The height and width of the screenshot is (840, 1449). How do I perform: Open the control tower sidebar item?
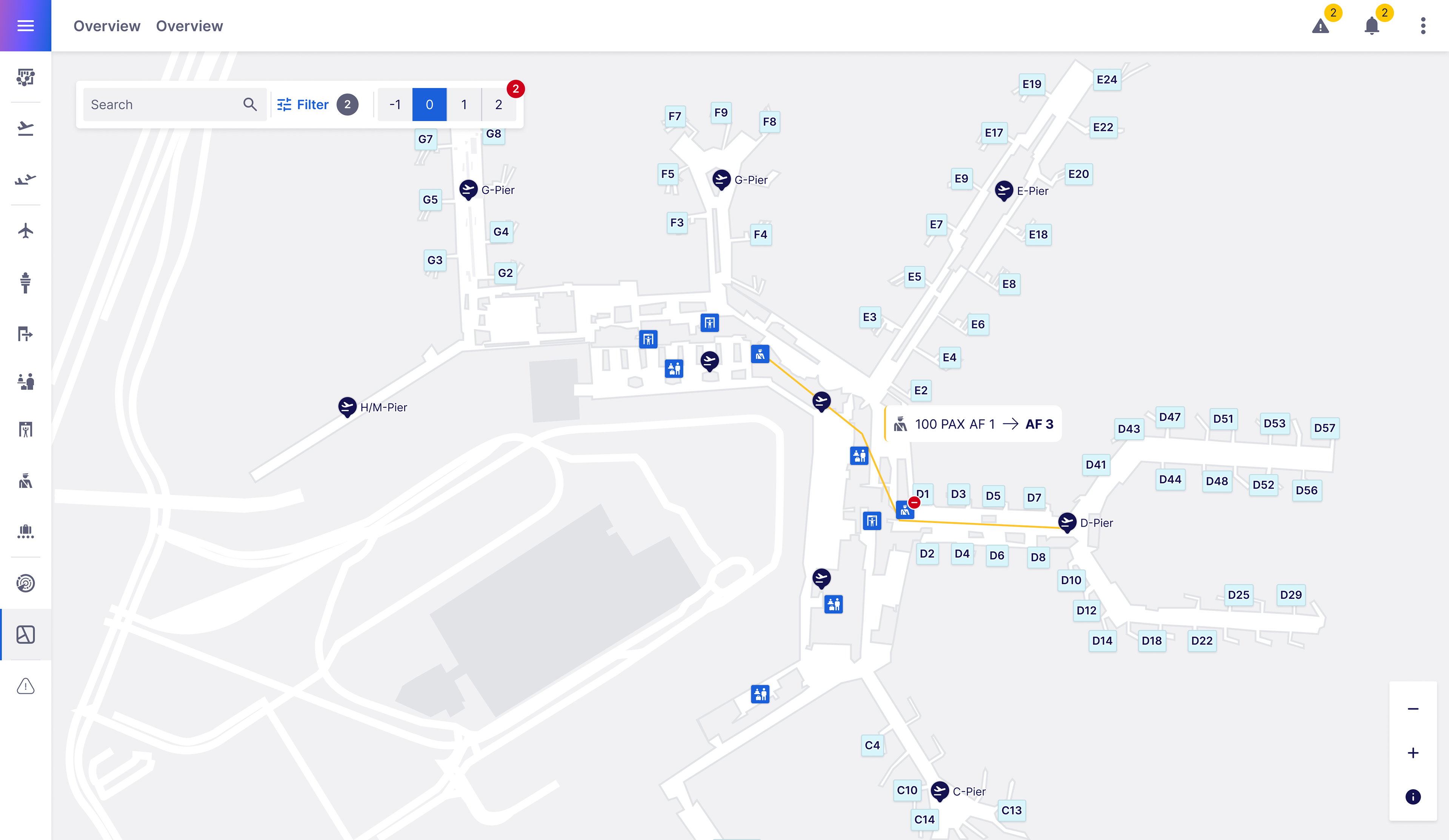[x=25, y=282]
